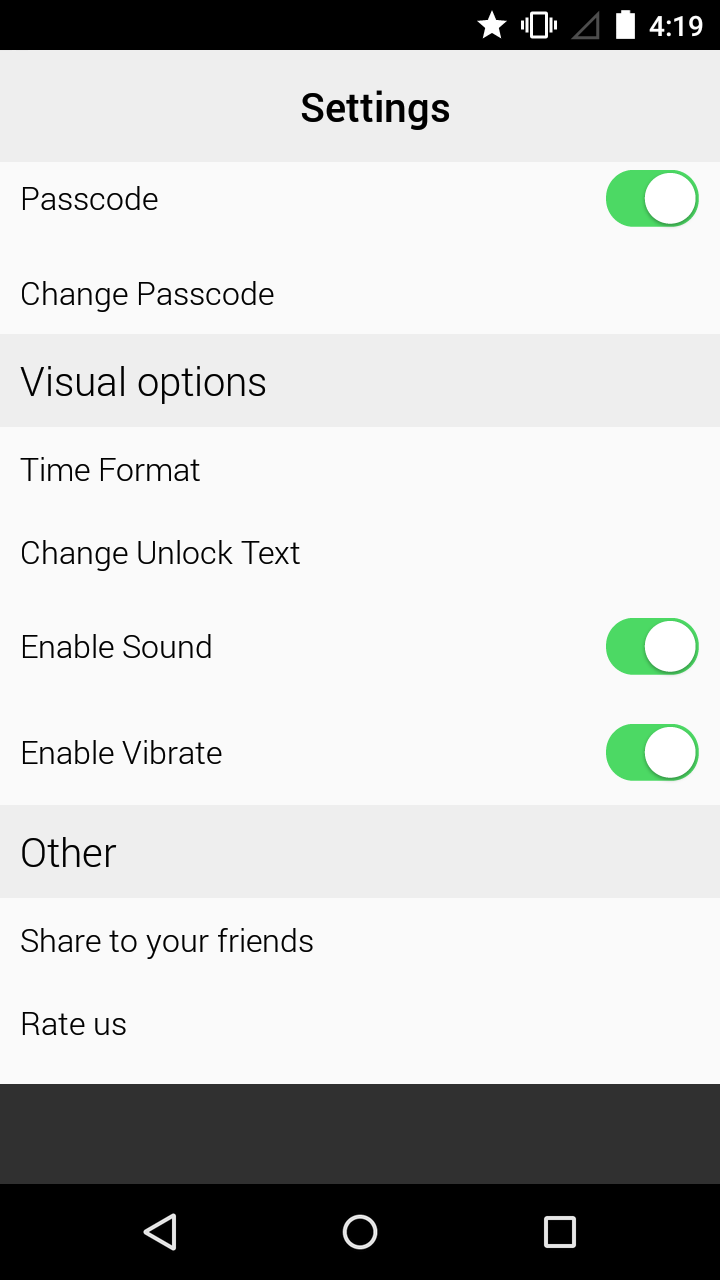This screenshot has height=1280, width=720.
Task: Disable the Enable Sound switch
Action: coord(652,647)
